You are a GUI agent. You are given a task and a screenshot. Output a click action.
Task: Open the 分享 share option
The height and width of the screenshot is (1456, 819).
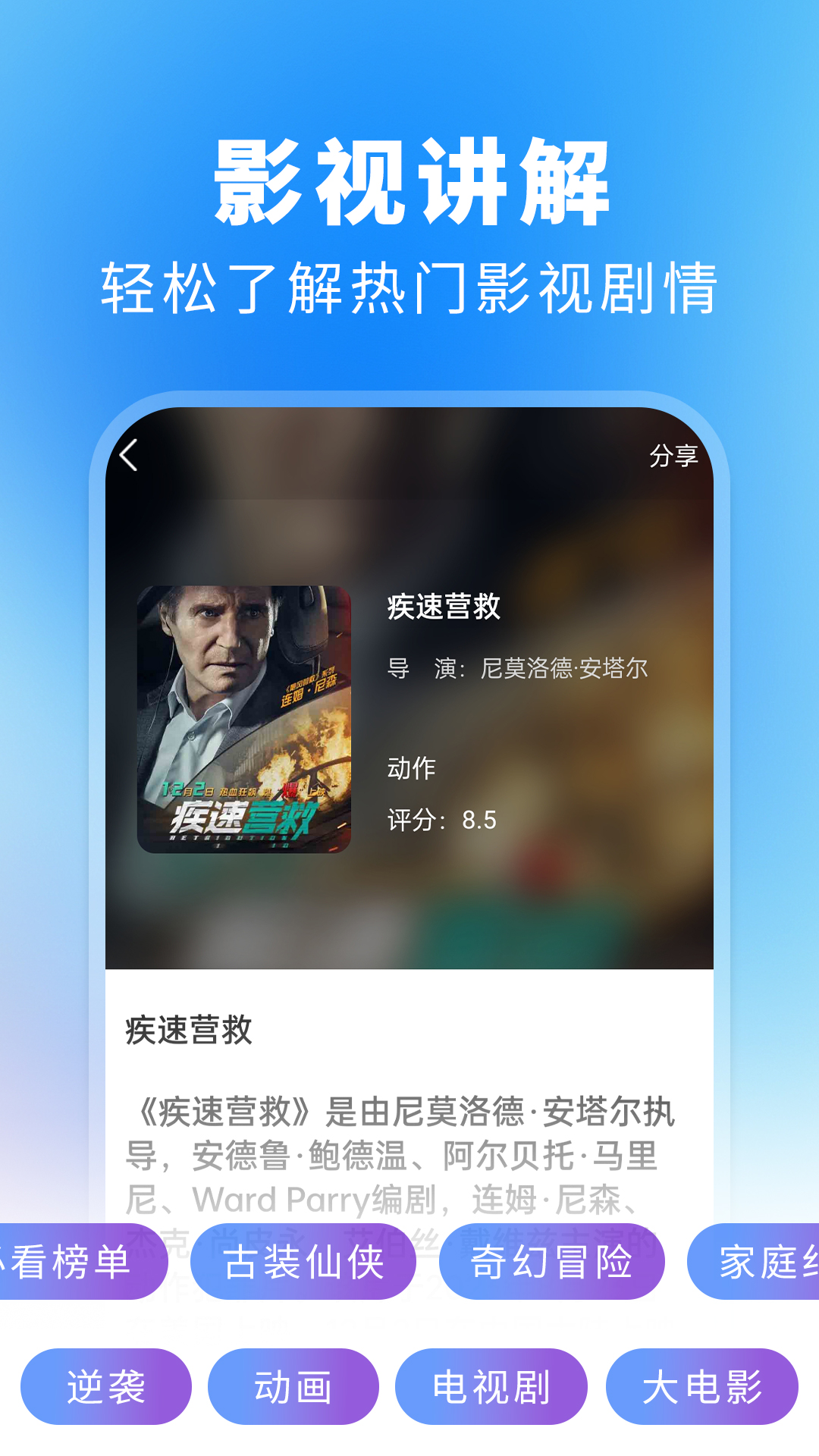click(x=672, y=456)
